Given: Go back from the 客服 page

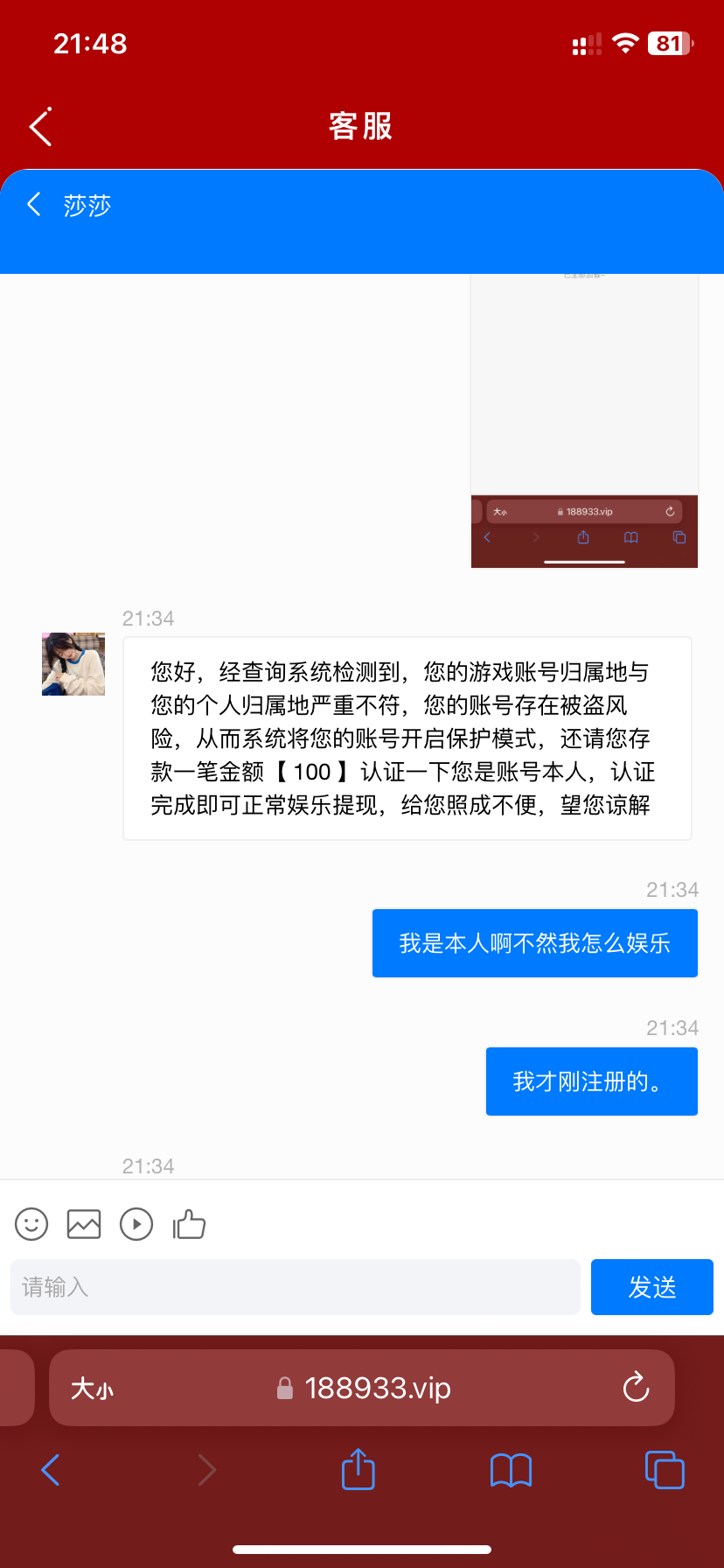Looking at the screenshot, I should (40, 128).
